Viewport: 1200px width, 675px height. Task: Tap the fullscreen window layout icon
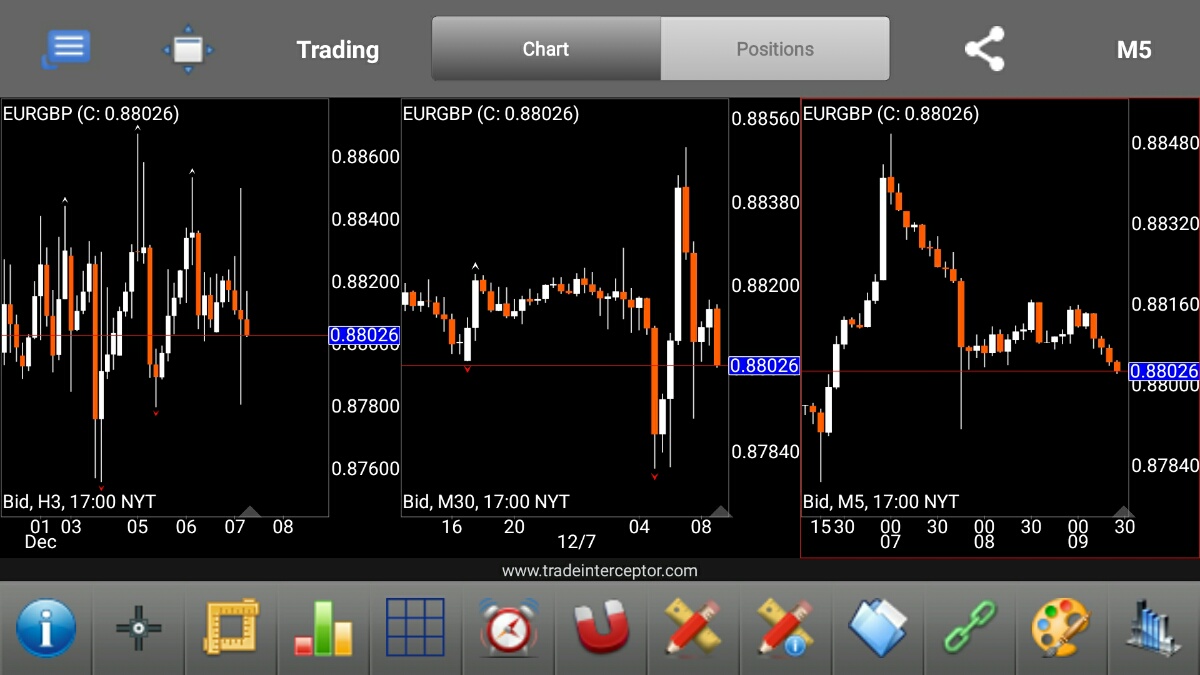(188, 48)
